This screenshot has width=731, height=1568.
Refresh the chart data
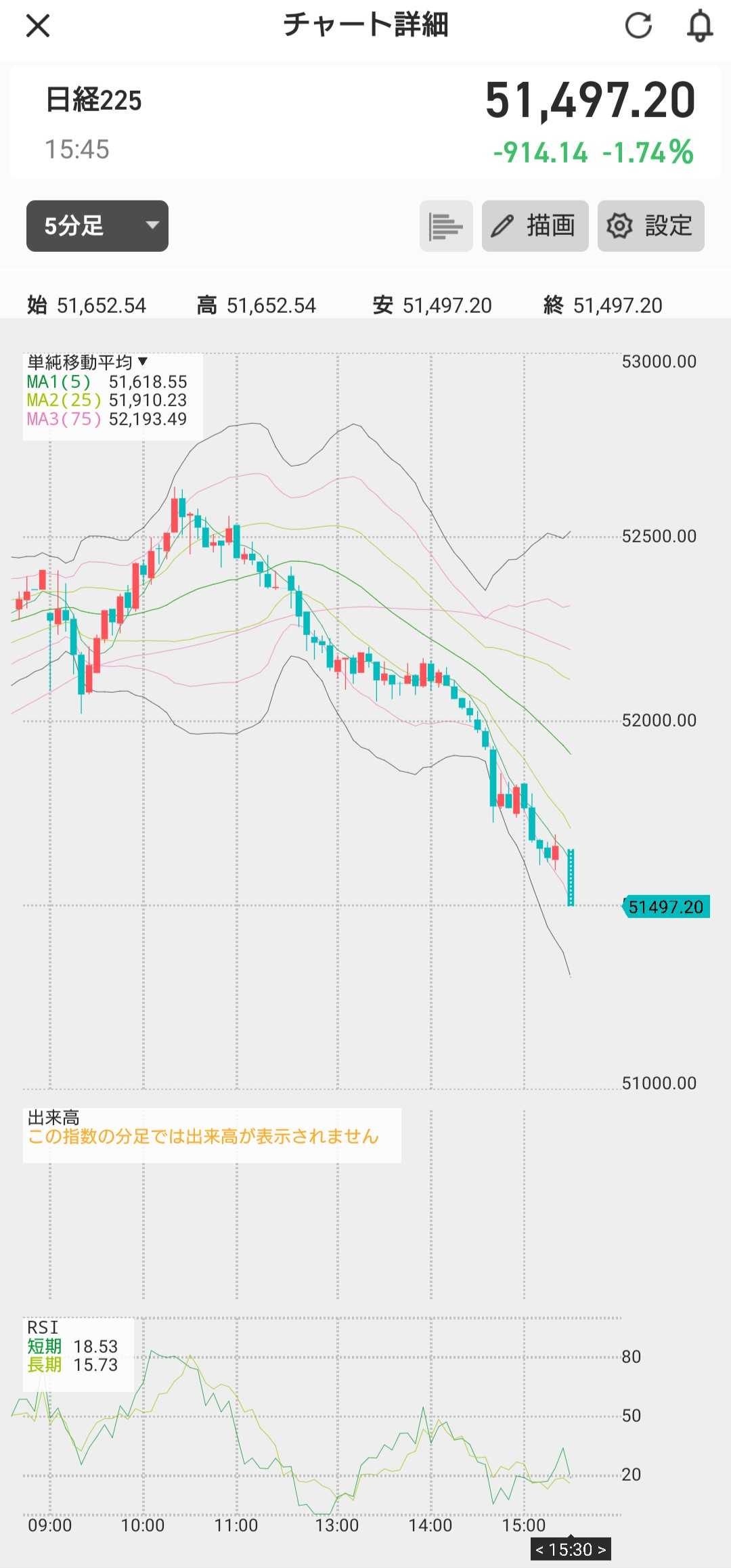coord(638,26)
